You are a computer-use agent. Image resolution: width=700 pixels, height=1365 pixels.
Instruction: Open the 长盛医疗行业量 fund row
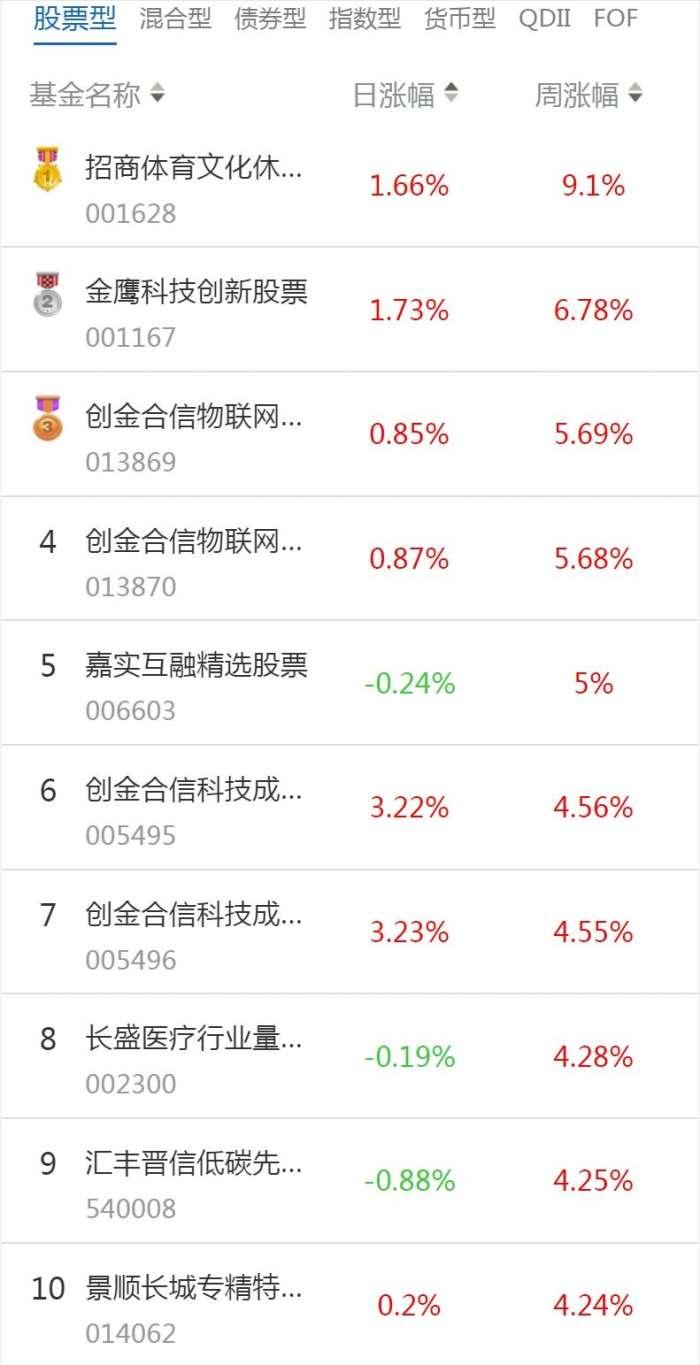350,1056
